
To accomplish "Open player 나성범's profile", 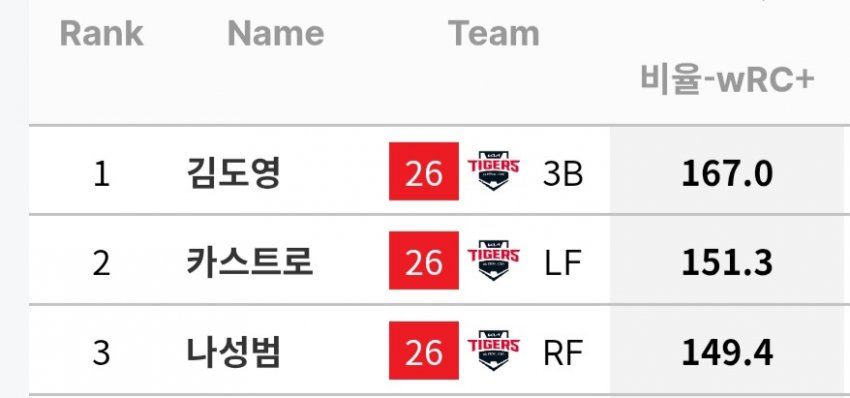I will (233, 352).
